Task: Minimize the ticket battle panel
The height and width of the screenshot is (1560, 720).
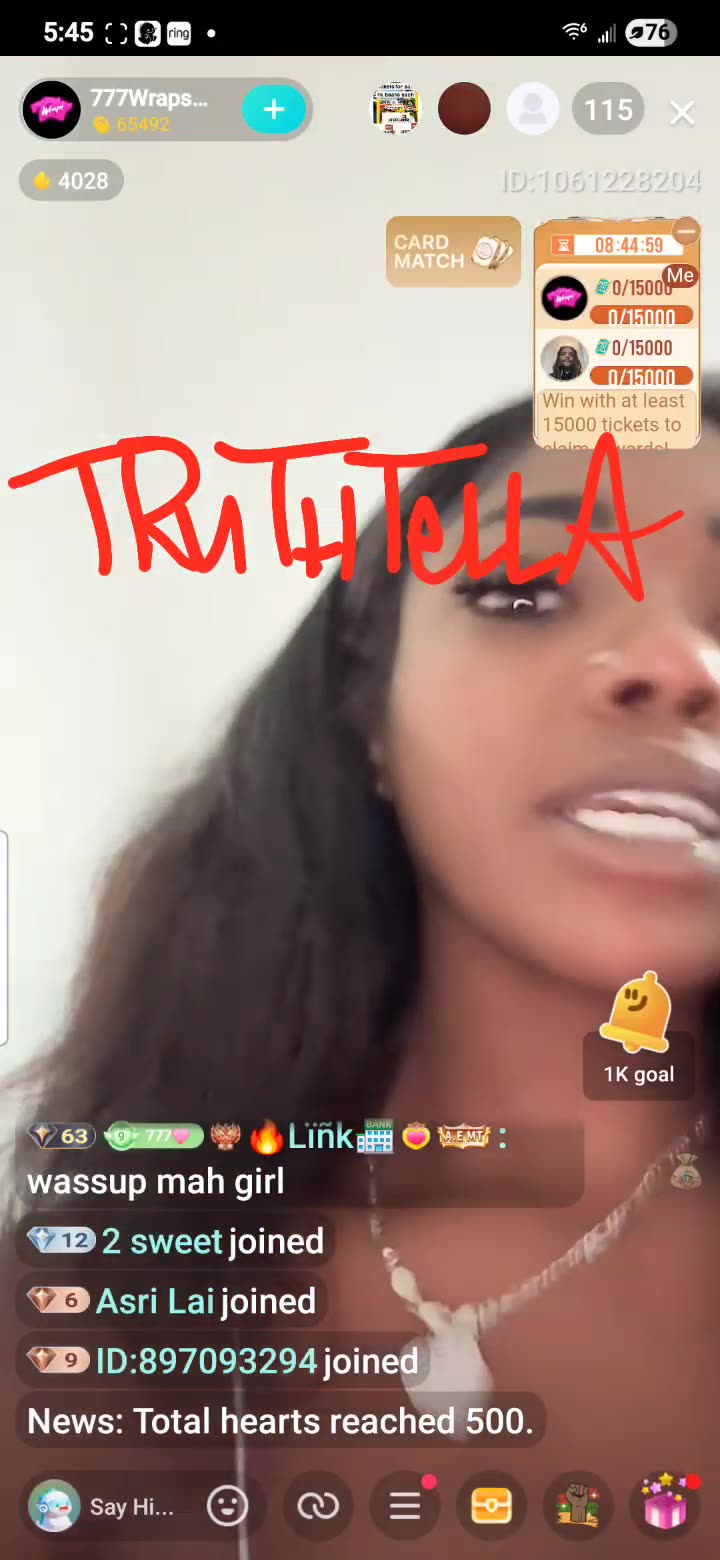Action: pos(686,232)
